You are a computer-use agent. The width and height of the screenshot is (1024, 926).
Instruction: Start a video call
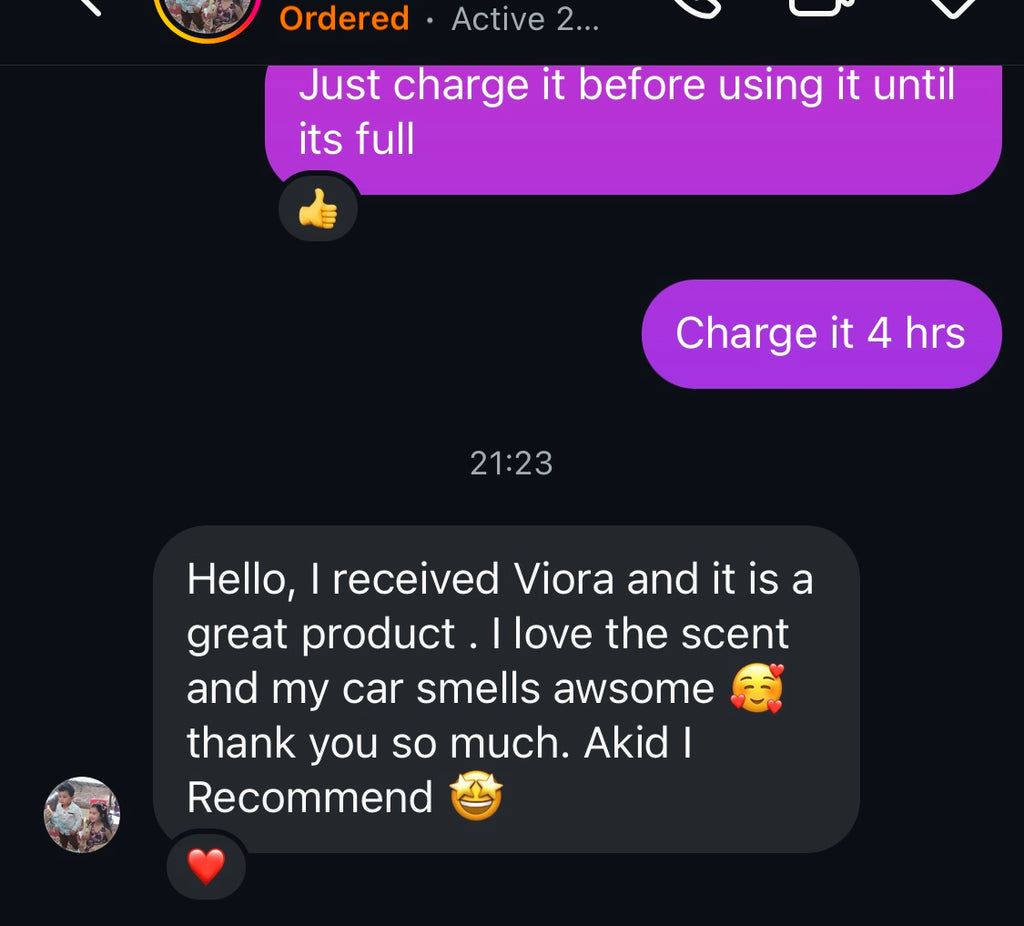pos(818,6)
